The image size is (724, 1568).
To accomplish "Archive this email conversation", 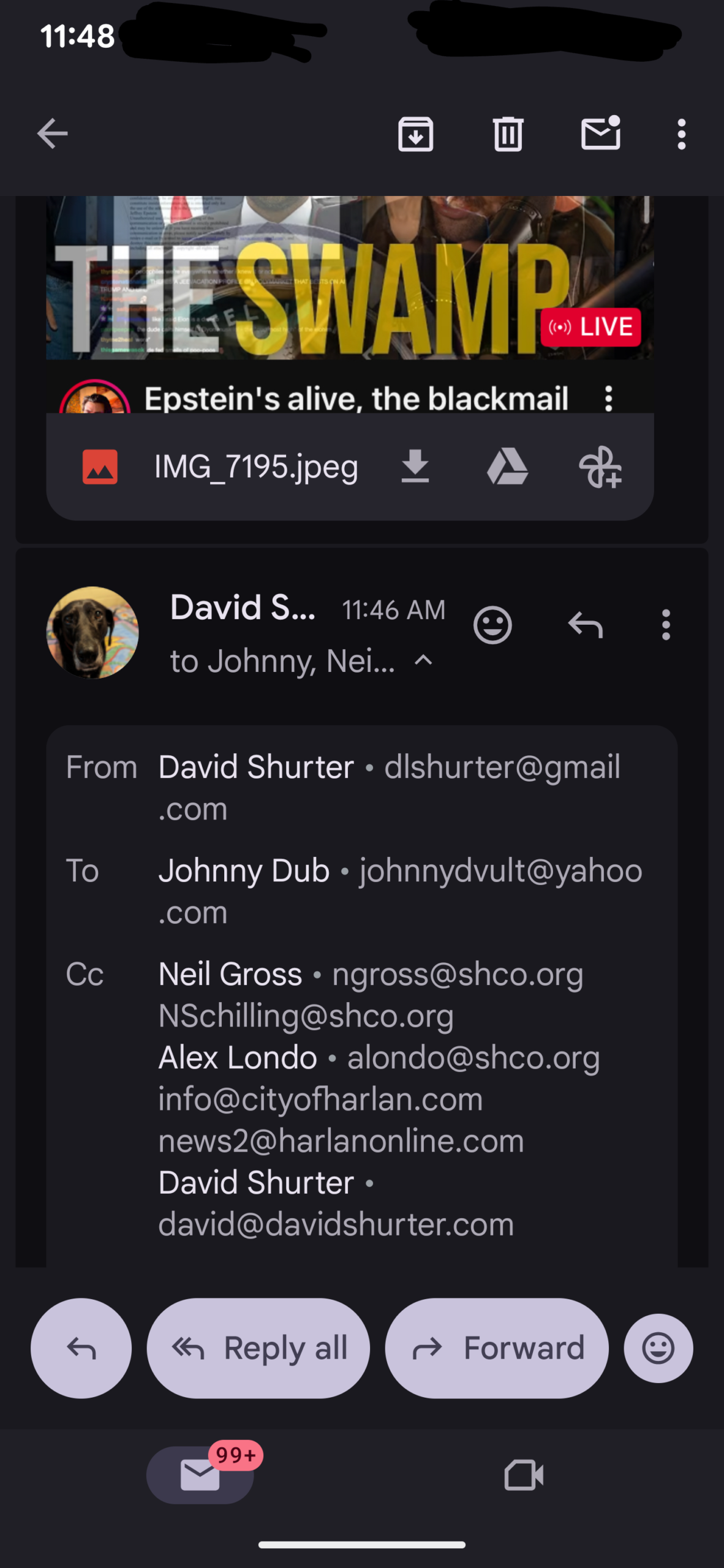I will (x=415, y=134).
